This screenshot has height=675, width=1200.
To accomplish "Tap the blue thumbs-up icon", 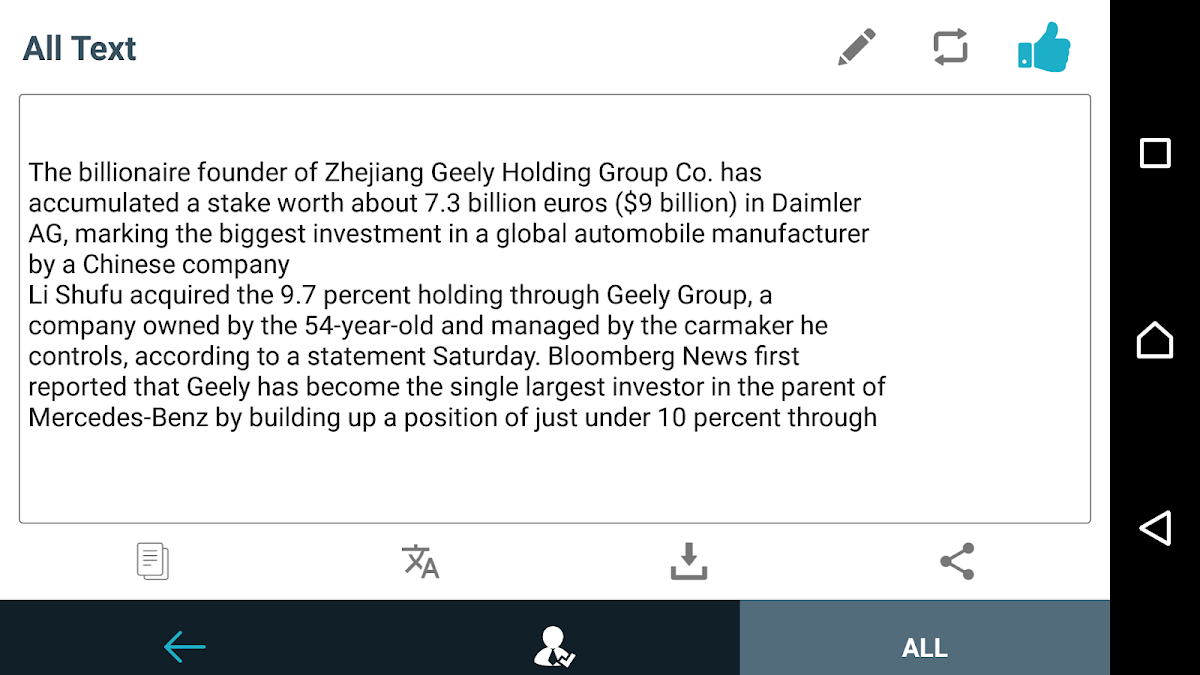I will click(1043, 47).
